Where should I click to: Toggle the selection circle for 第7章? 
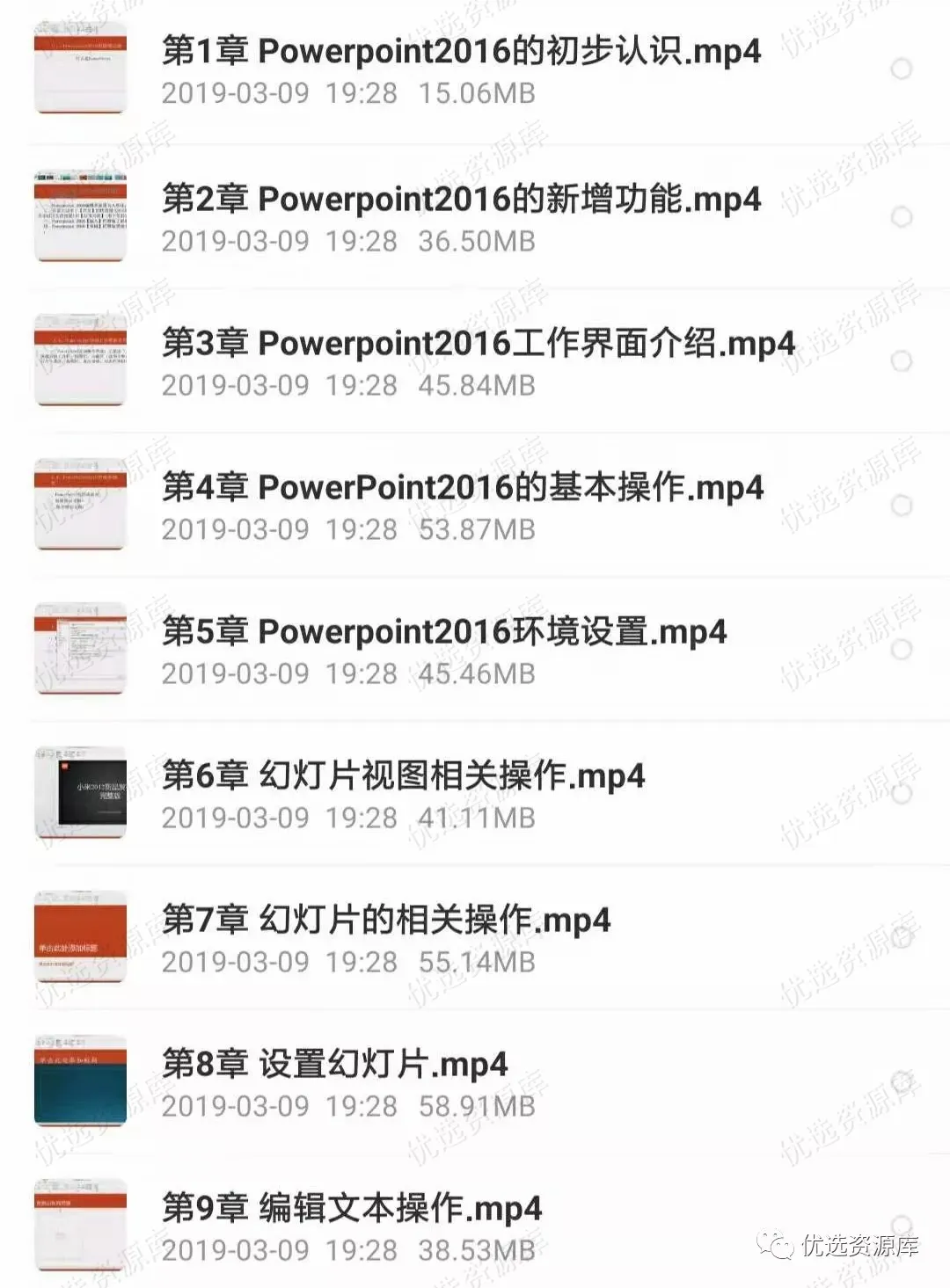point(900,937)
